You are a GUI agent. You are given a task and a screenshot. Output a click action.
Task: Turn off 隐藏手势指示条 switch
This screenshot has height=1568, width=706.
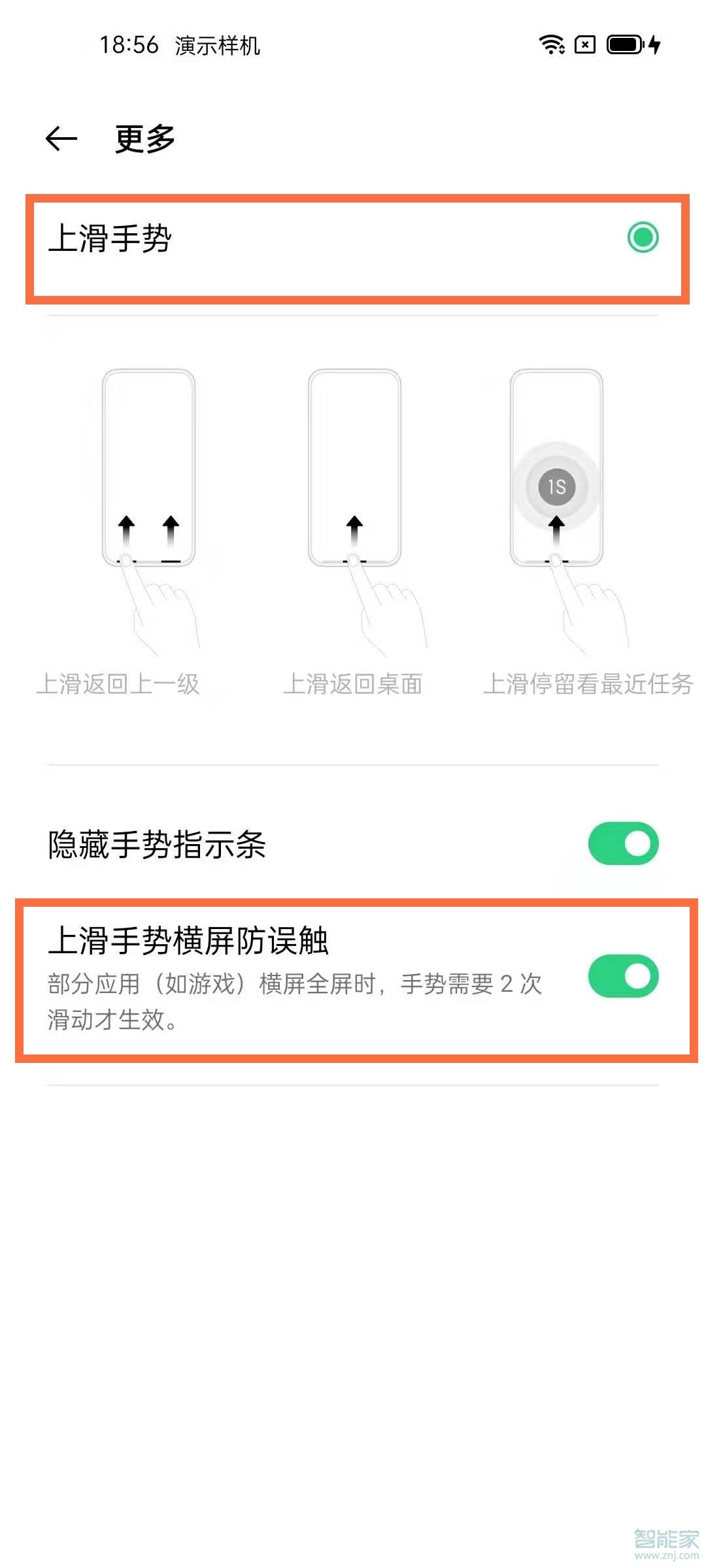(x=623, y=843)
